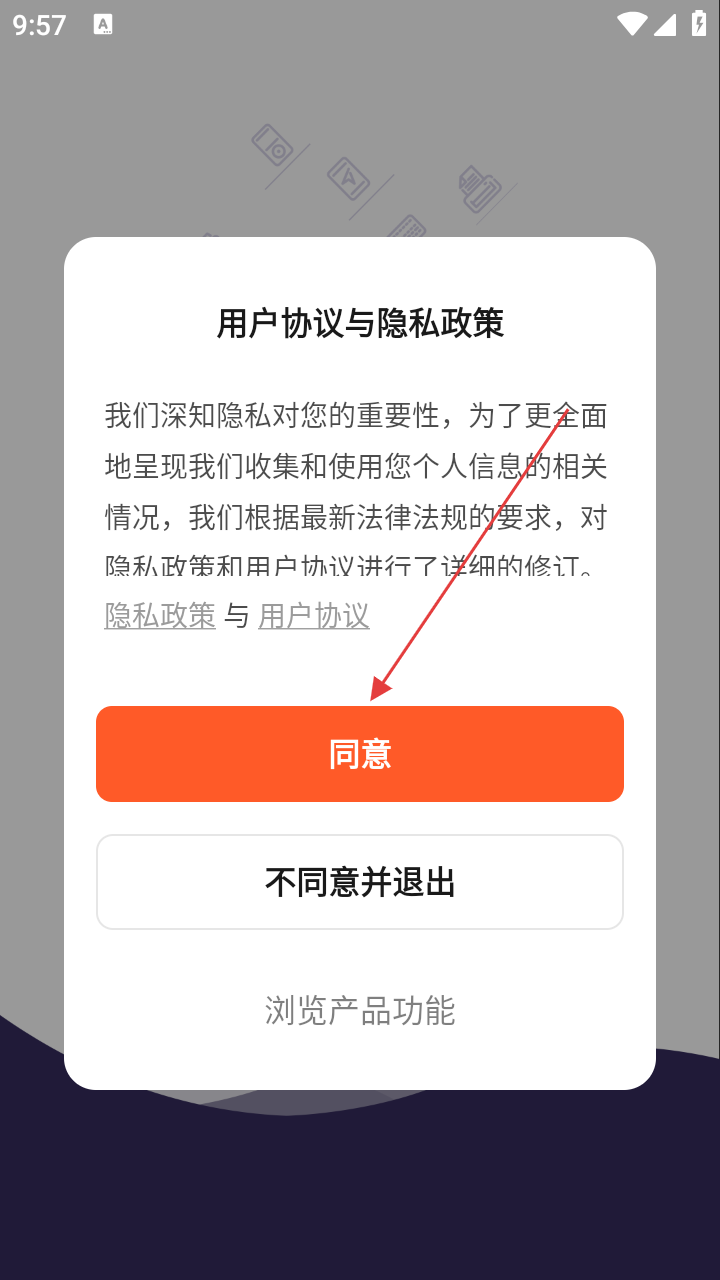This screenshot has height=1280, width=720.
Task: Choose 浏览产品功能 to browse features
Action: coord(360,1010)
